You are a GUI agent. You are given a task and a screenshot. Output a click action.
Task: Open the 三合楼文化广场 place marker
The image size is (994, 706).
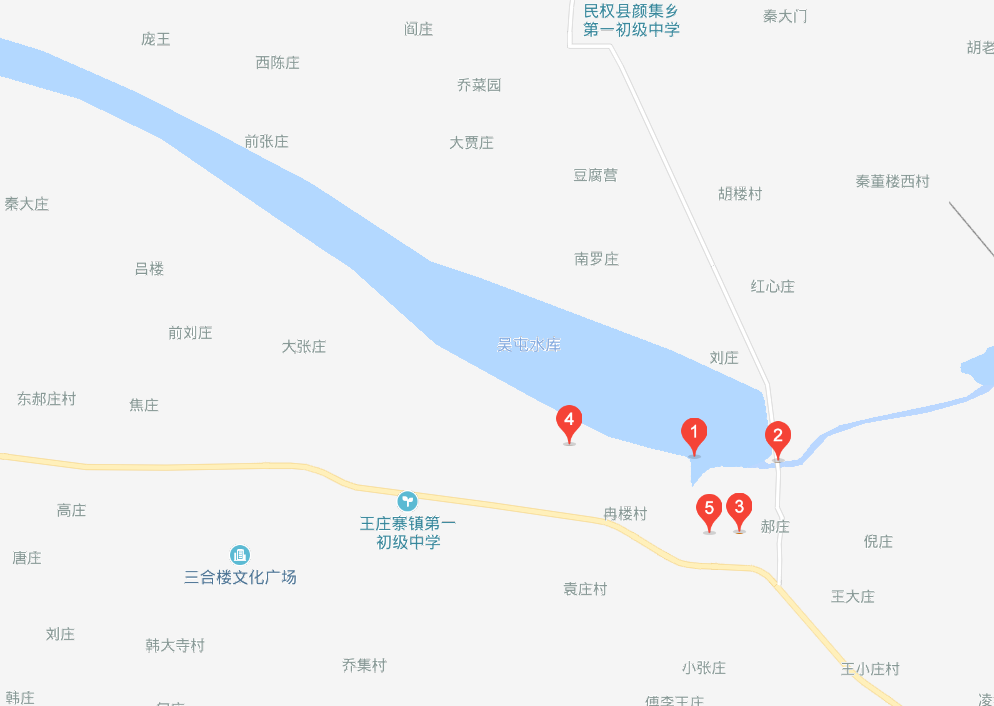(x=240, y=555)
